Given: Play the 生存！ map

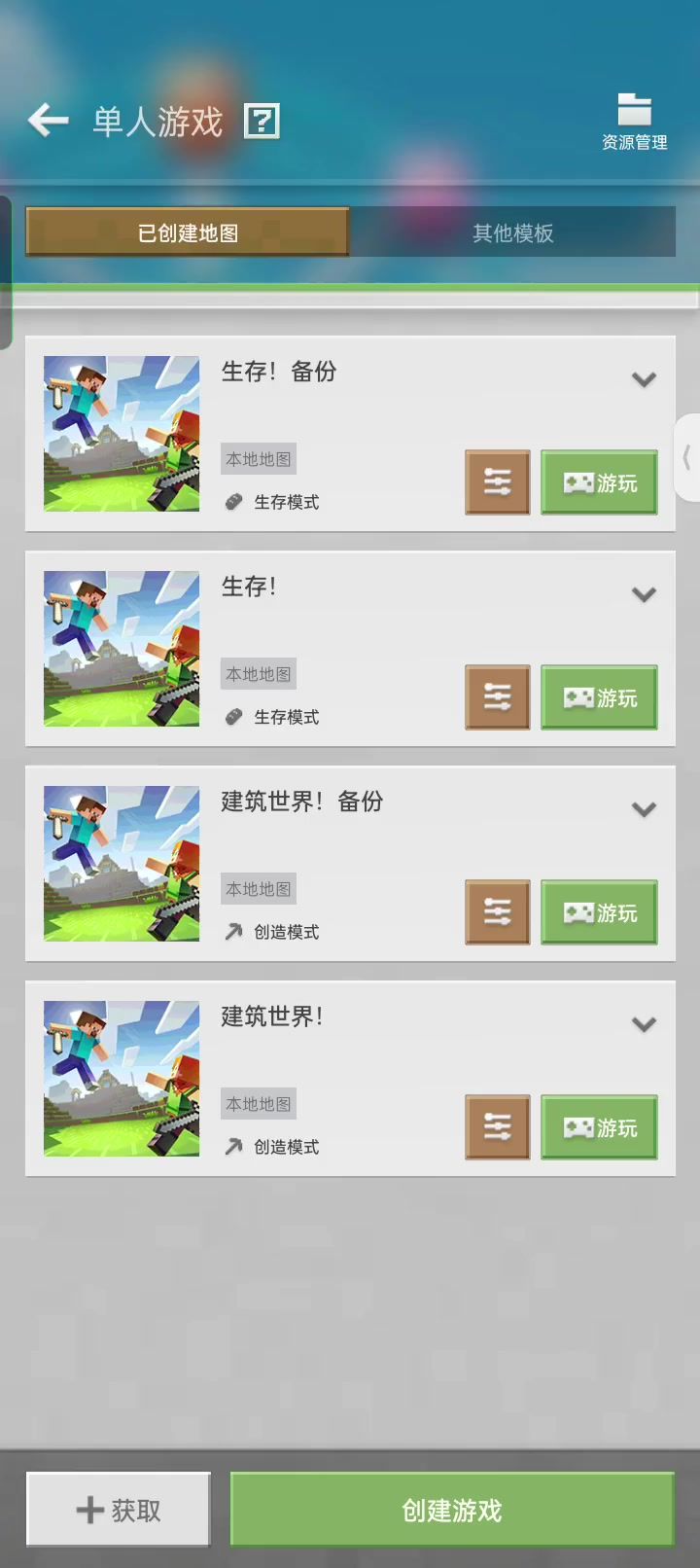Looking at the screenshot, I should click(599, 697).
